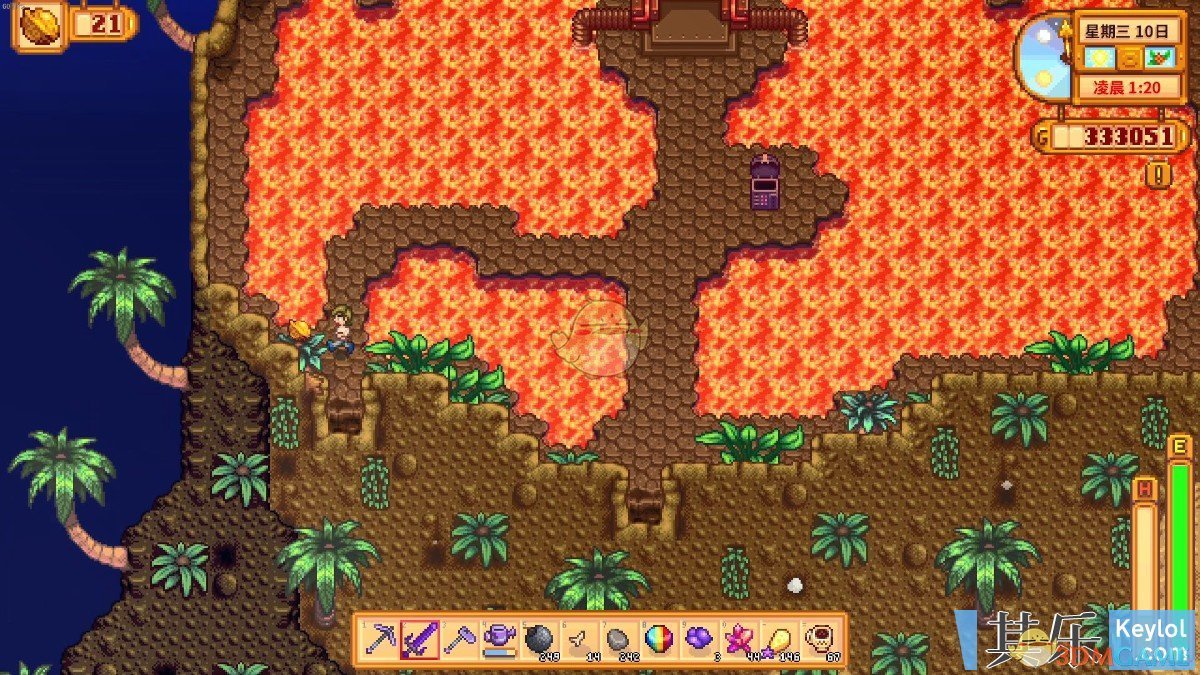The width and height of the screenshot is (1200, 675).
Task: Pick the small item stack of 14
Action: pos(579,639)
